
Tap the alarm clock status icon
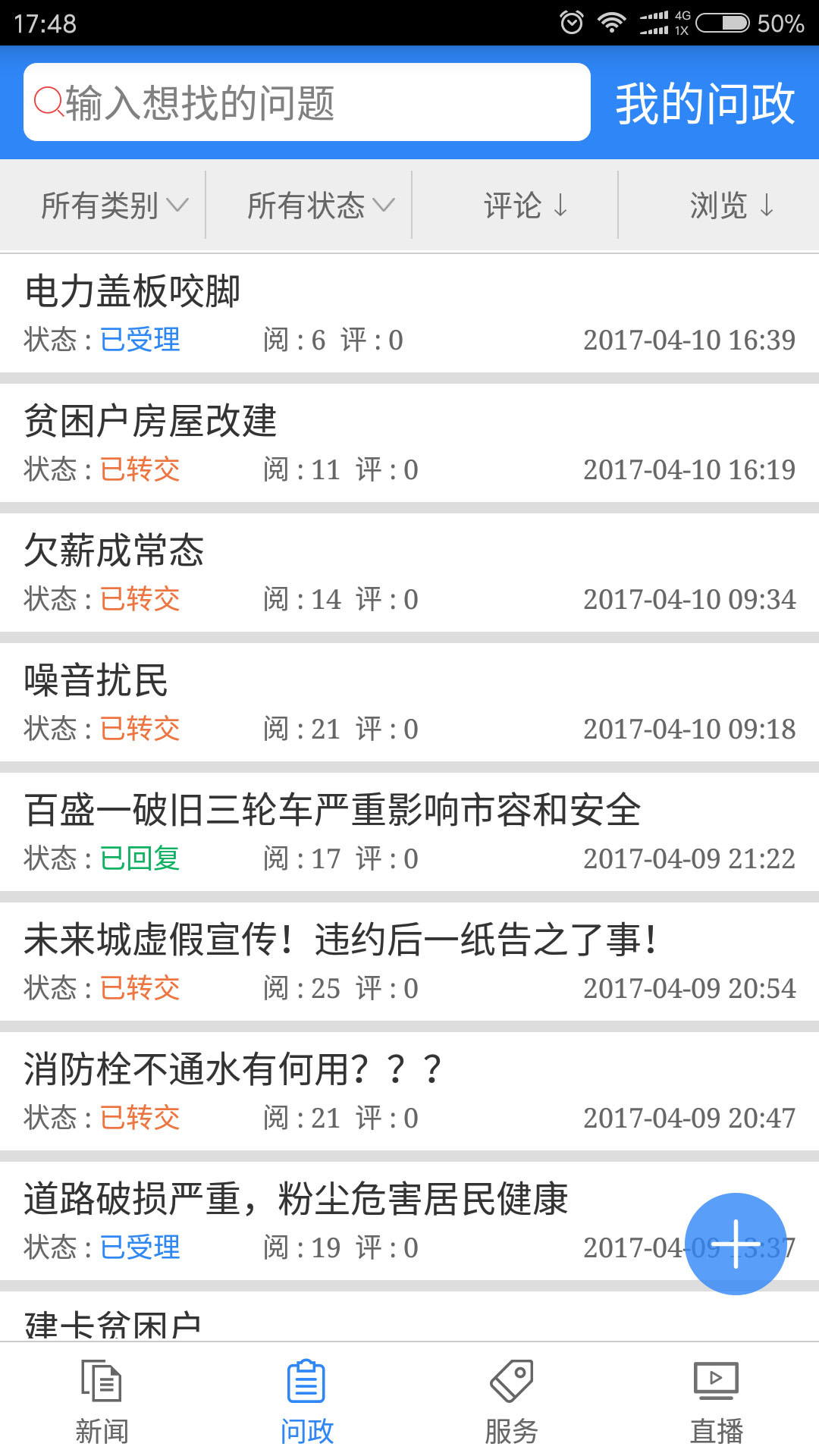click(570, 20)
